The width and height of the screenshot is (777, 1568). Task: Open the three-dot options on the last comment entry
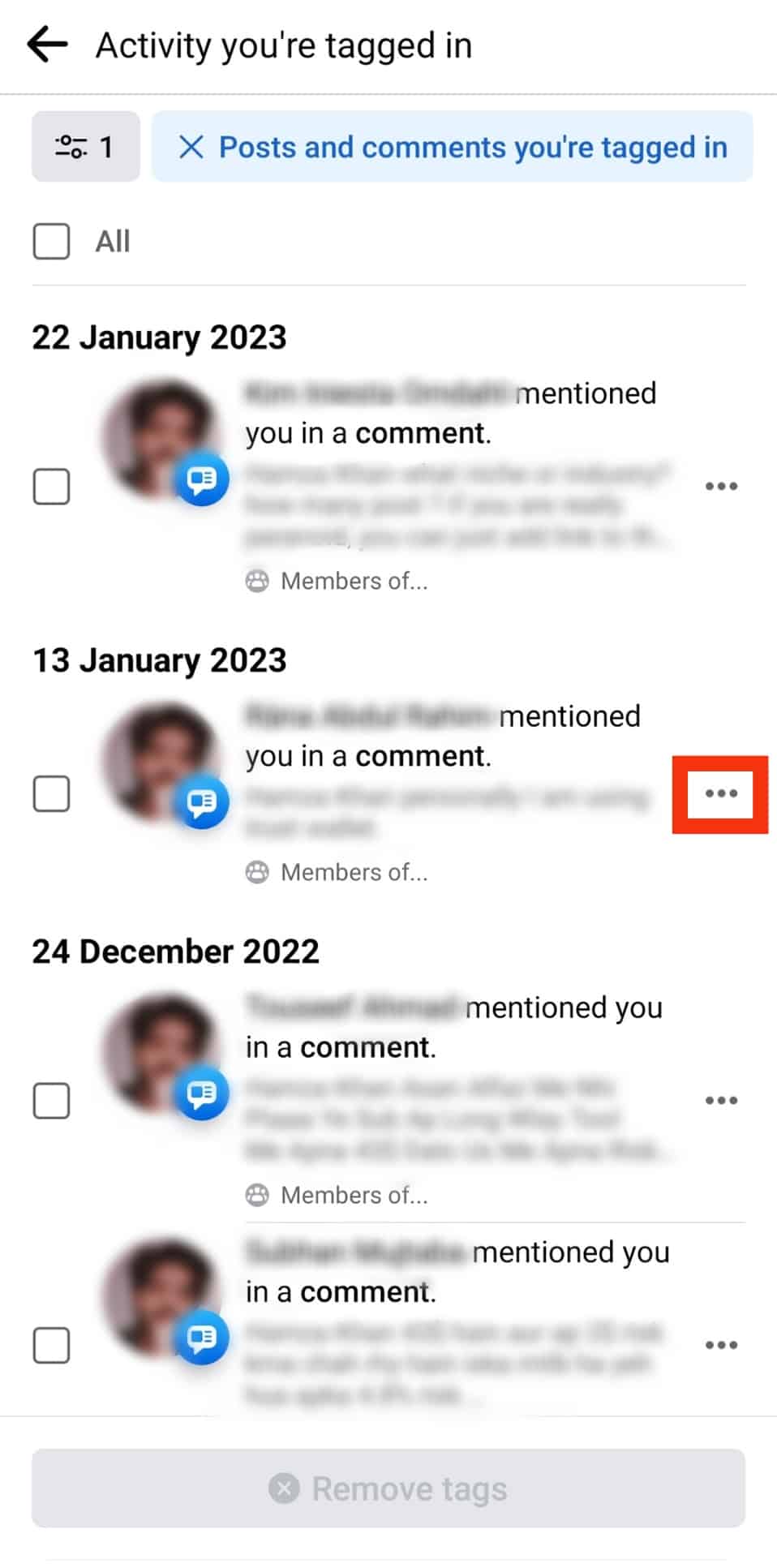(x=720, y=1344)
